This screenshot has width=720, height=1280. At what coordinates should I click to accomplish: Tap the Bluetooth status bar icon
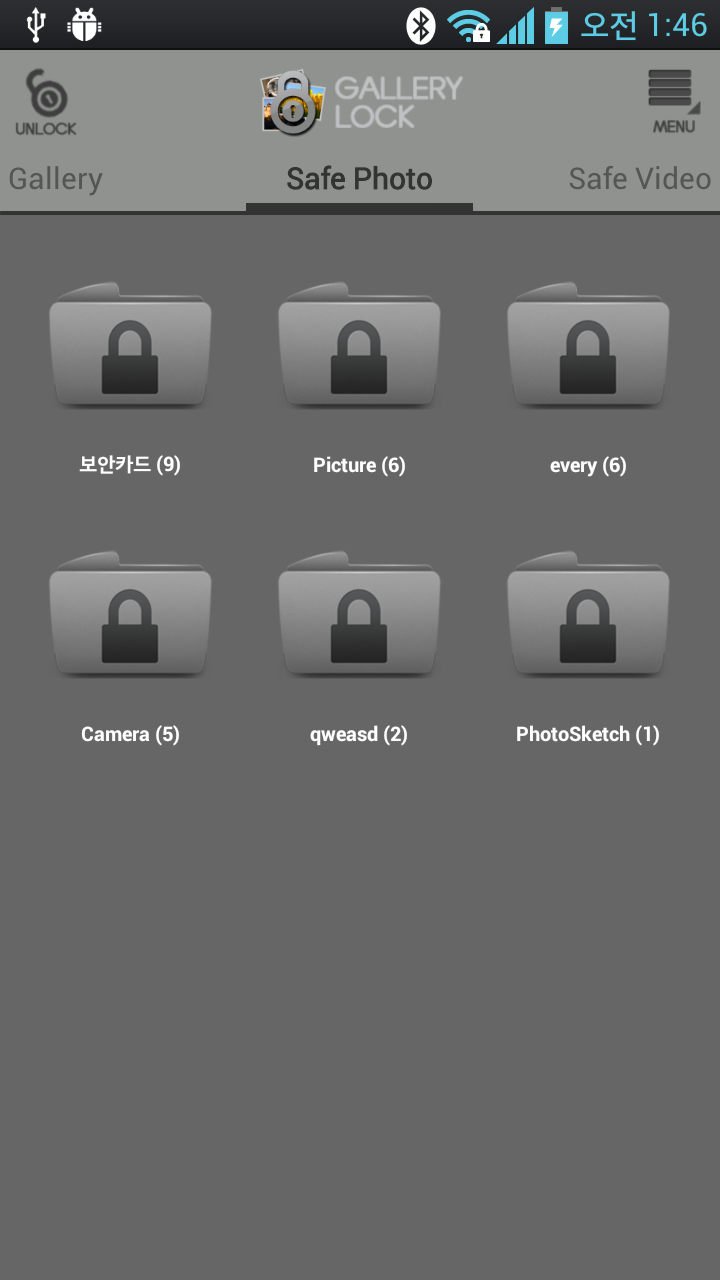coord(421,25)
